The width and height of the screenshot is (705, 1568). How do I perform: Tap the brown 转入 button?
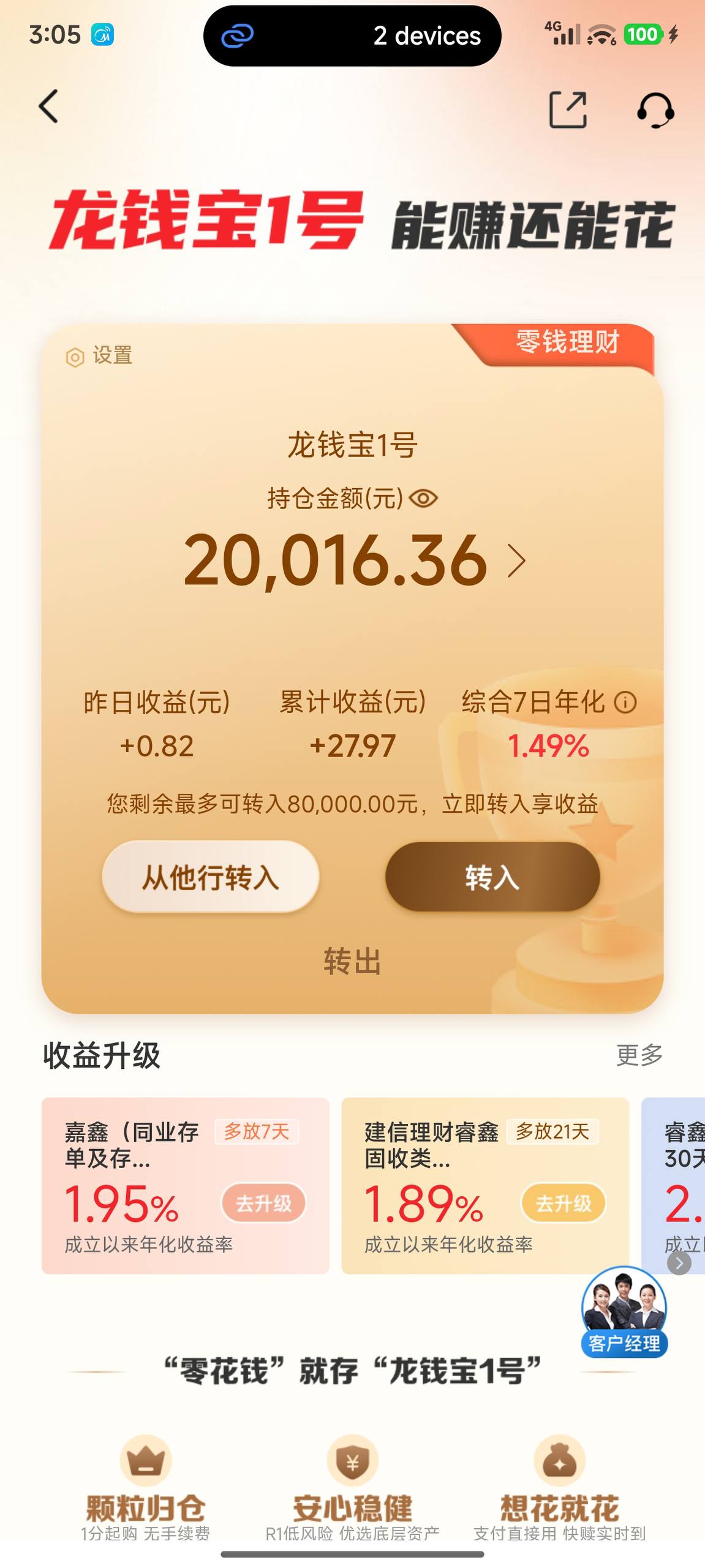tap(492, 876)
